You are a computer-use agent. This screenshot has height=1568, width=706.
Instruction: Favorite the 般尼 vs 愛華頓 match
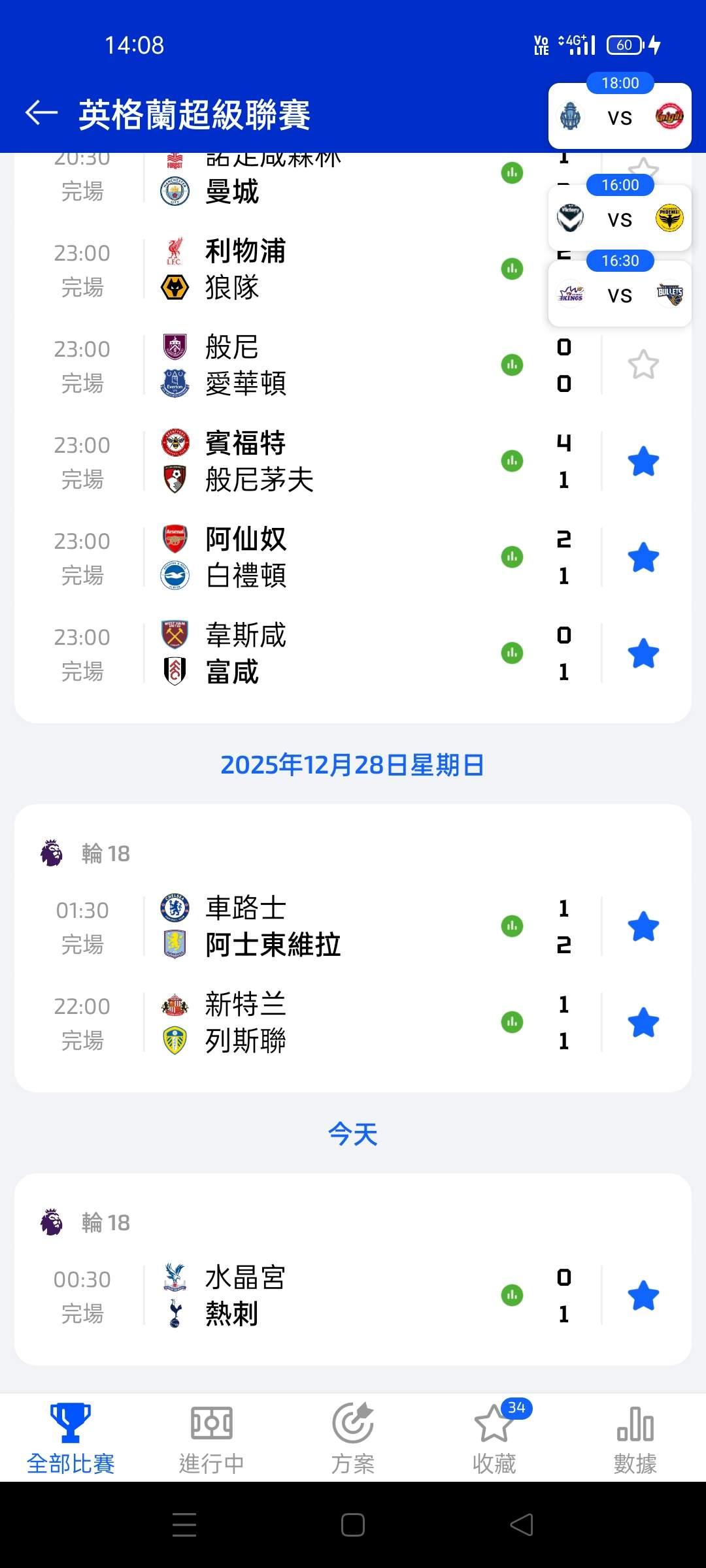(643, 365)
